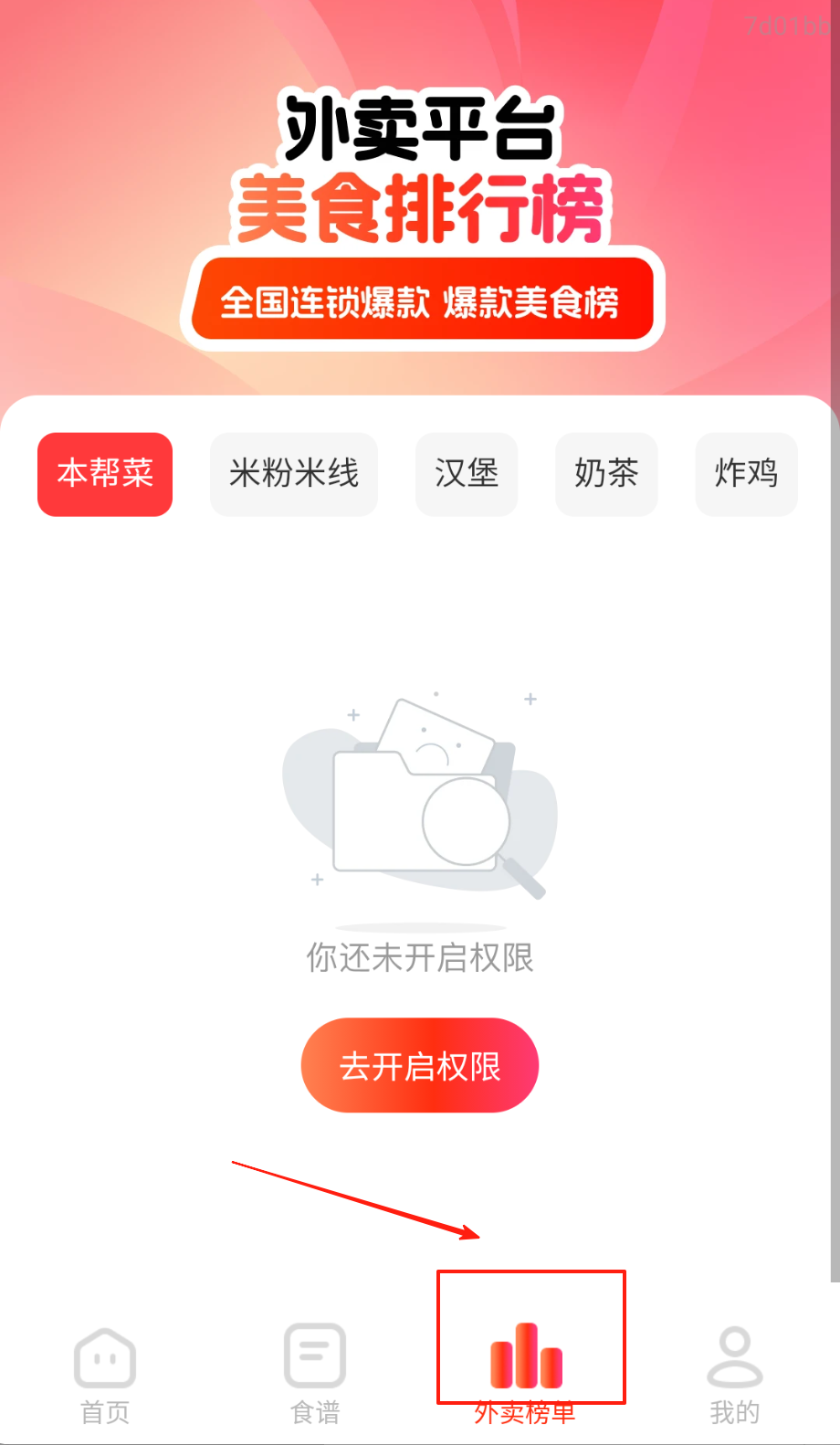Show the 炸鸡 ranking list

(x=746, y=474)
